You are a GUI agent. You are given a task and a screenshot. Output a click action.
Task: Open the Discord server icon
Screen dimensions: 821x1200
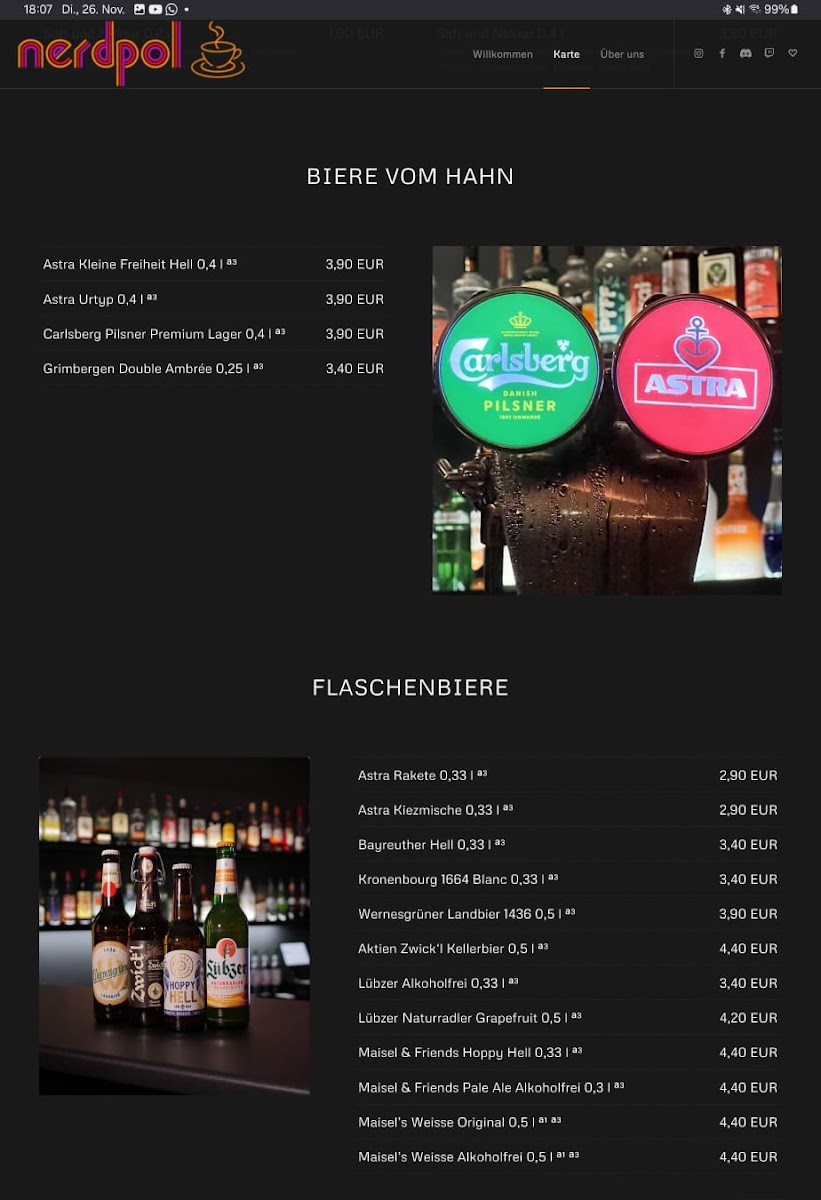pyautogui.click(x=745, y=53)
